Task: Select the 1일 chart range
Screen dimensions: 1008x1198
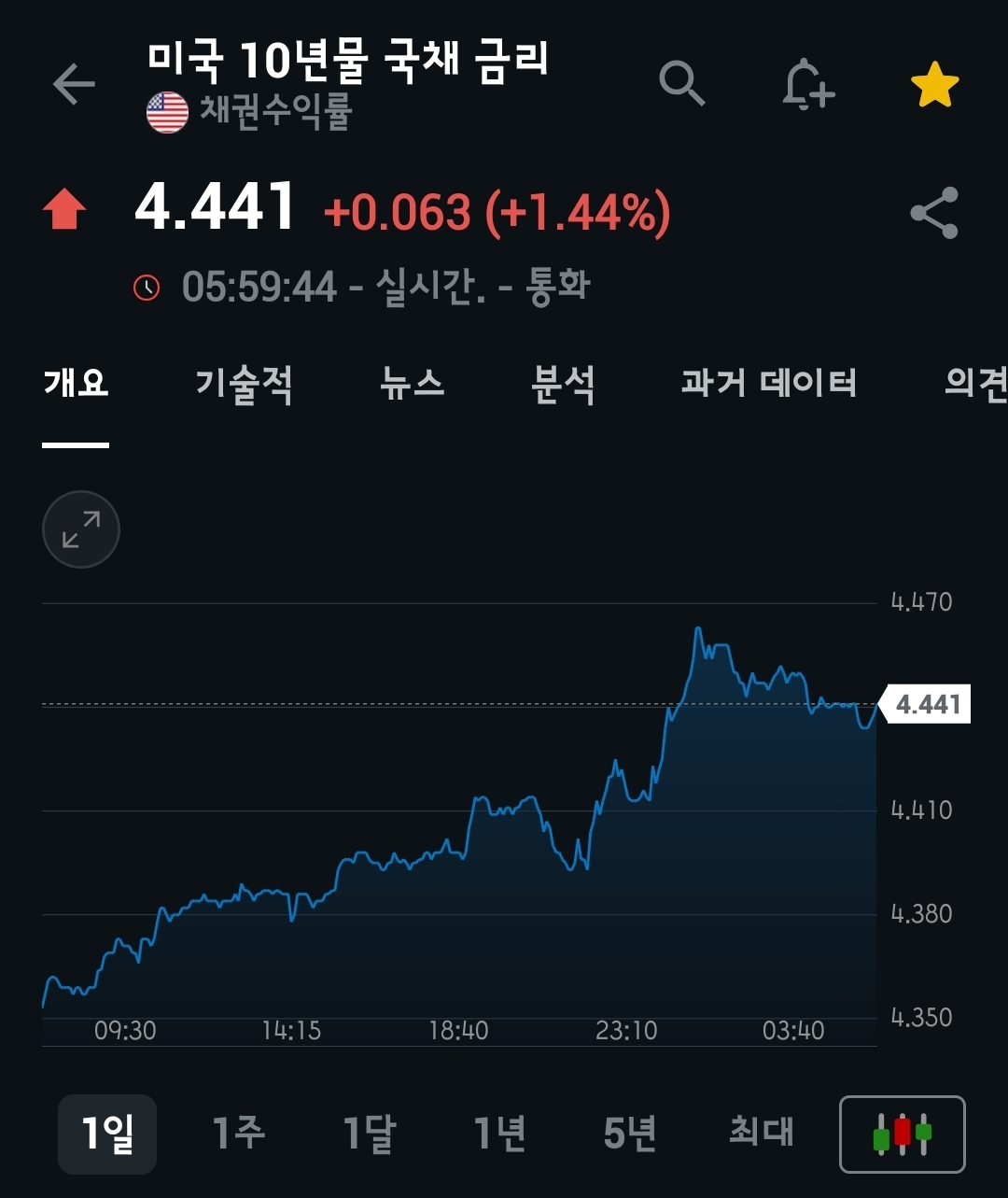Action: [107, 1134]
